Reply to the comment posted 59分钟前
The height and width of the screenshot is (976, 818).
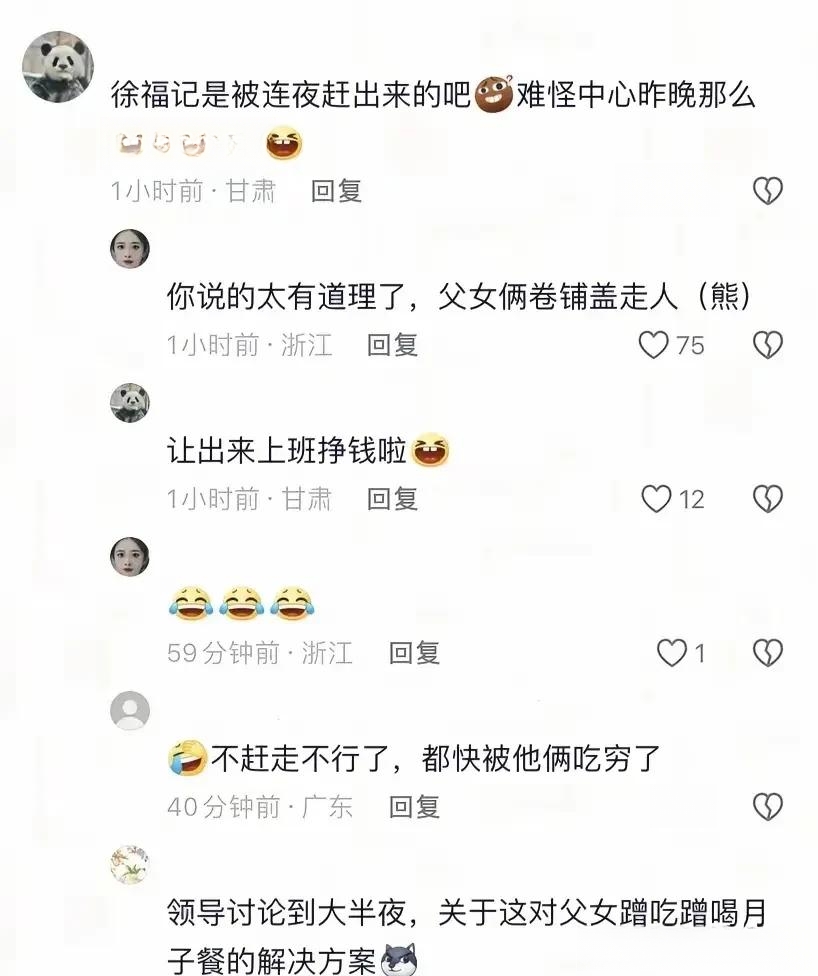[x=414, y=654]
